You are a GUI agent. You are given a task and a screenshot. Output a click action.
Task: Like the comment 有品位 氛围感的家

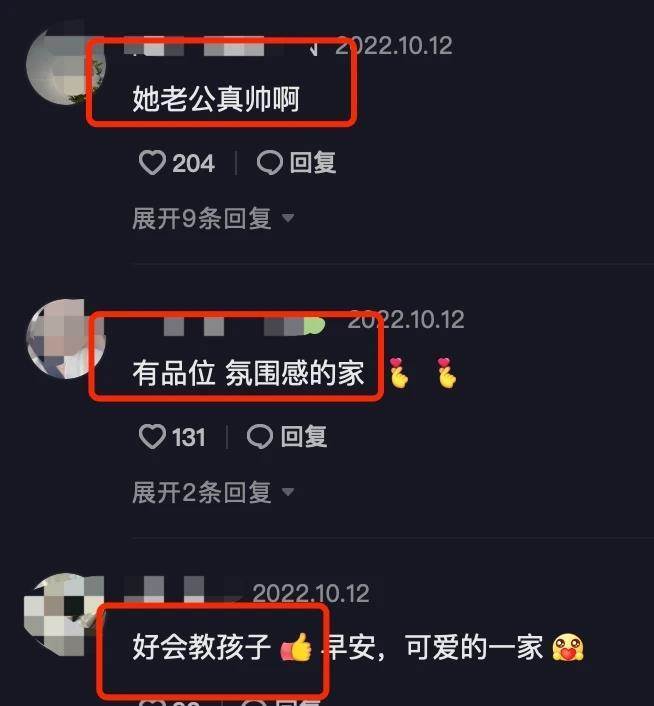tap(152, 437)
